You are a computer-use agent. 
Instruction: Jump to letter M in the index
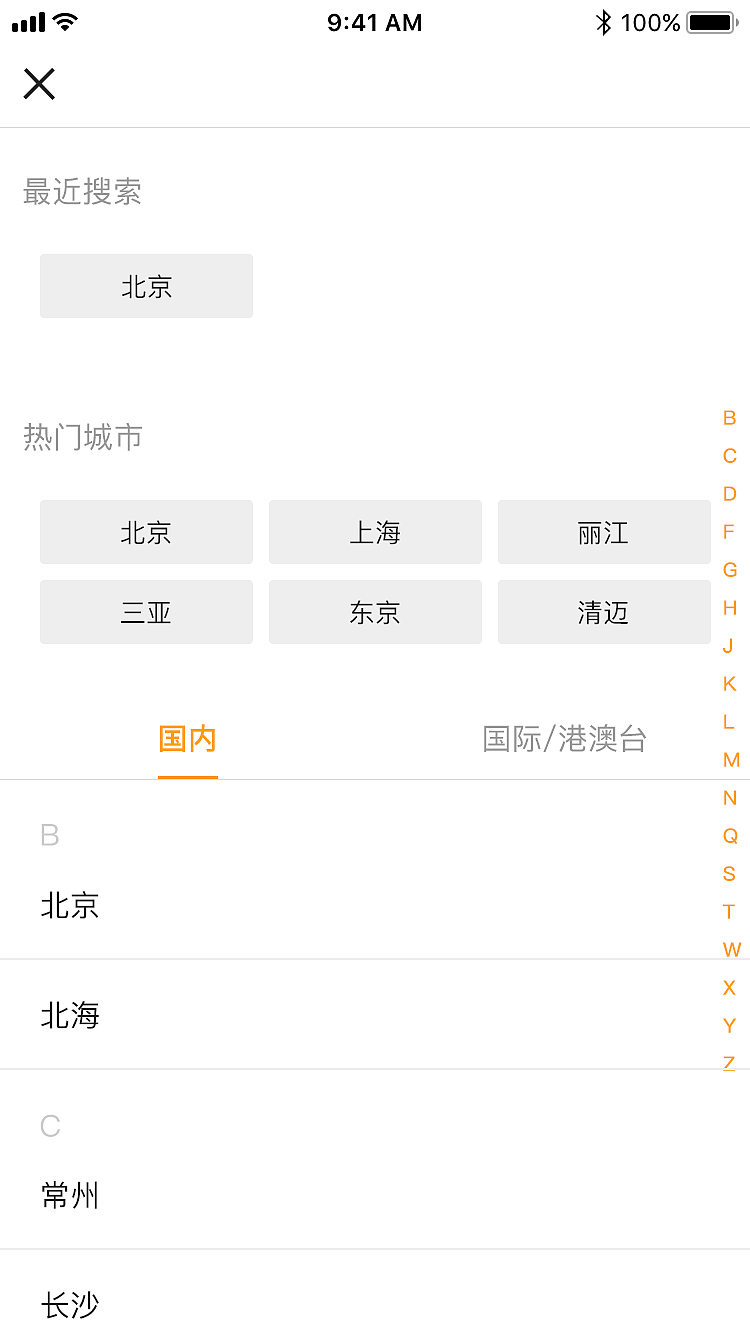coord(731,760)
